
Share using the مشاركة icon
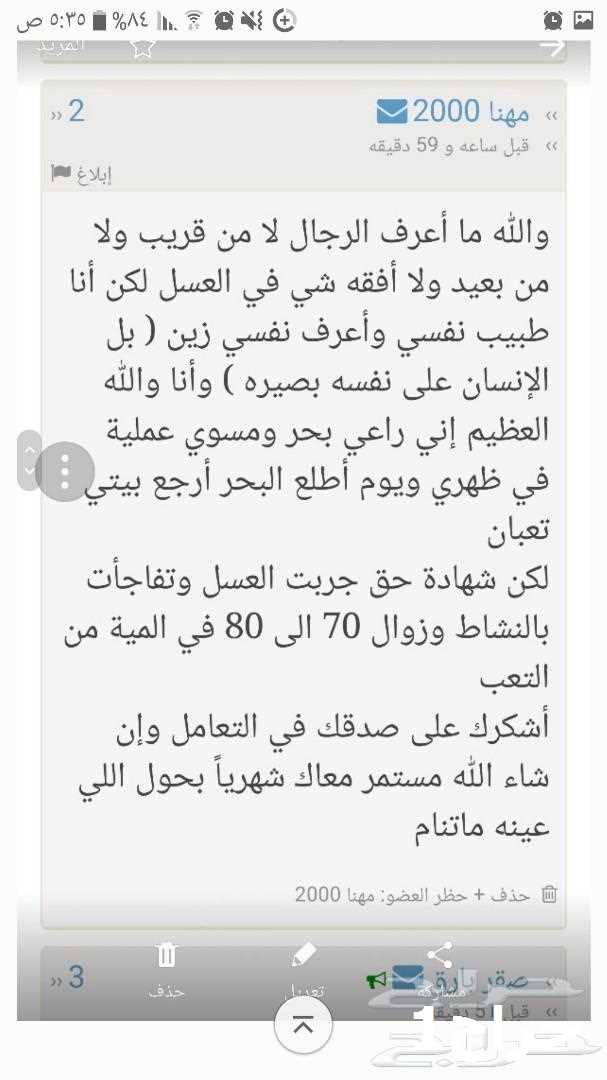[x=440, y=955]
